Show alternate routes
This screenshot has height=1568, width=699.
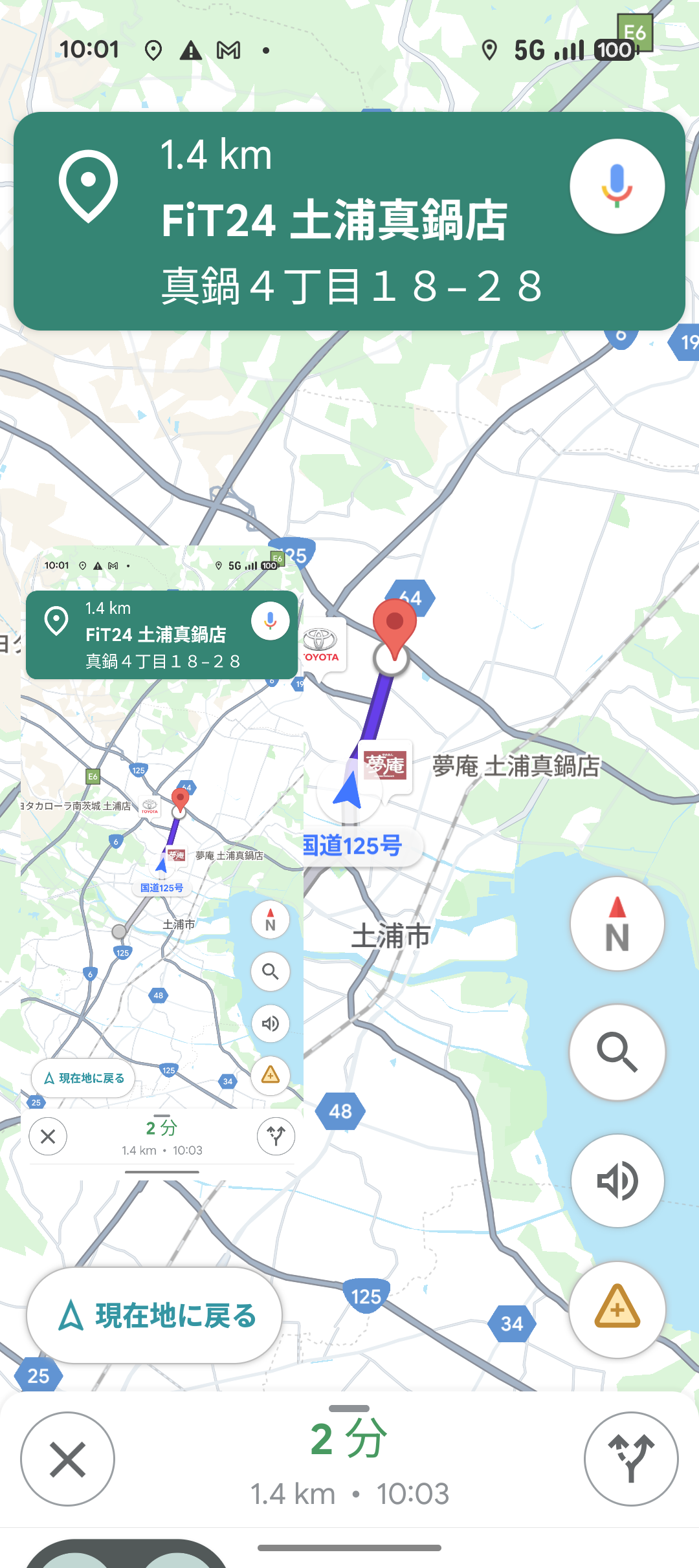(x=631, y=1459)
